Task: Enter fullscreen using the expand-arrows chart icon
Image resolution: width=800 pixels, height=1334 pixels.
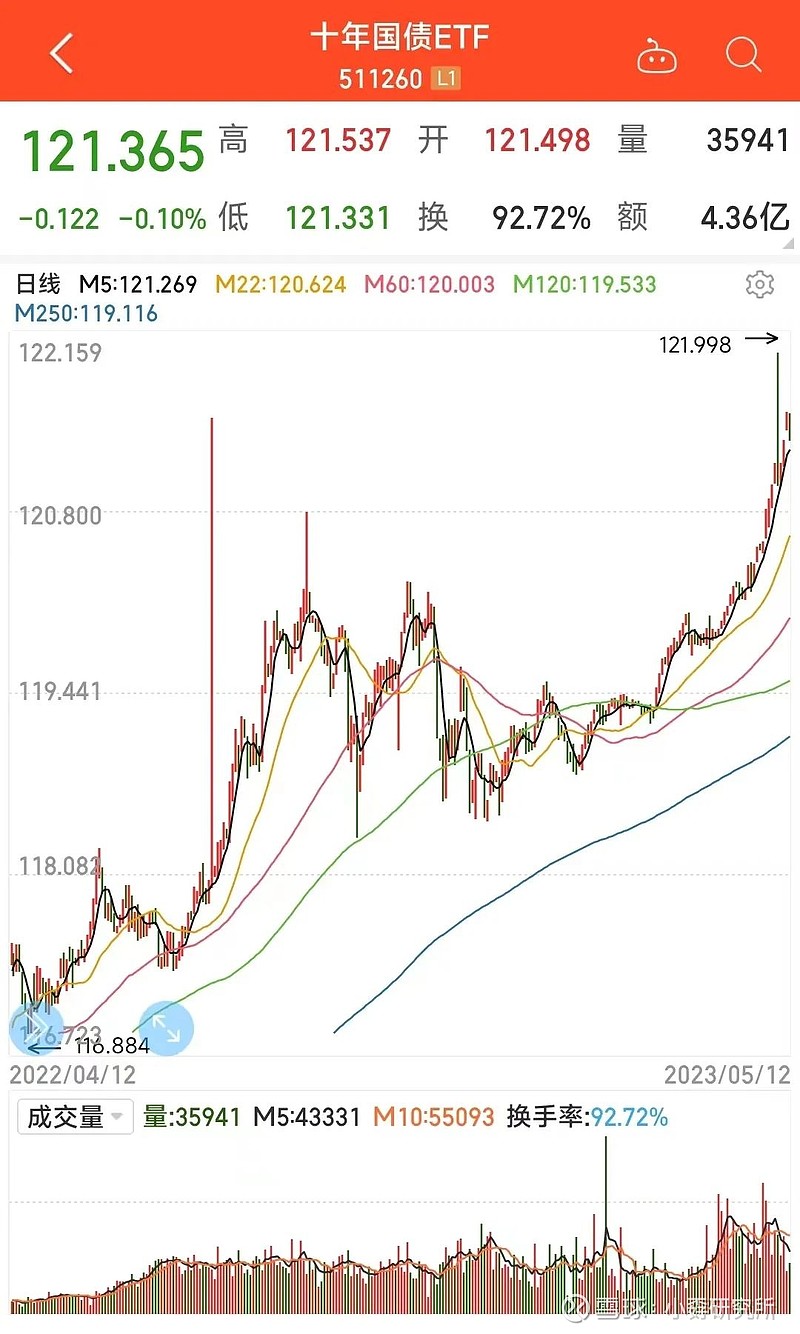Action: 165,1028
